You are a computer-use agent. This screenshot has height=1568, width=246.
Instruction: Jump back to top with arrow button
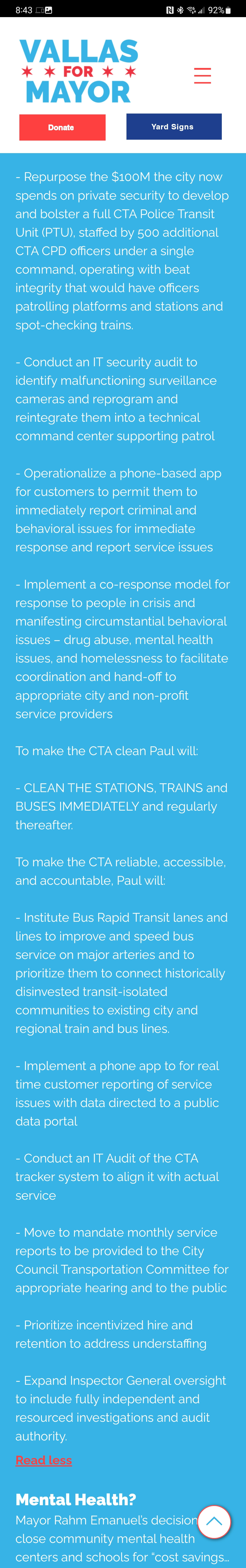click(214, 1521)
